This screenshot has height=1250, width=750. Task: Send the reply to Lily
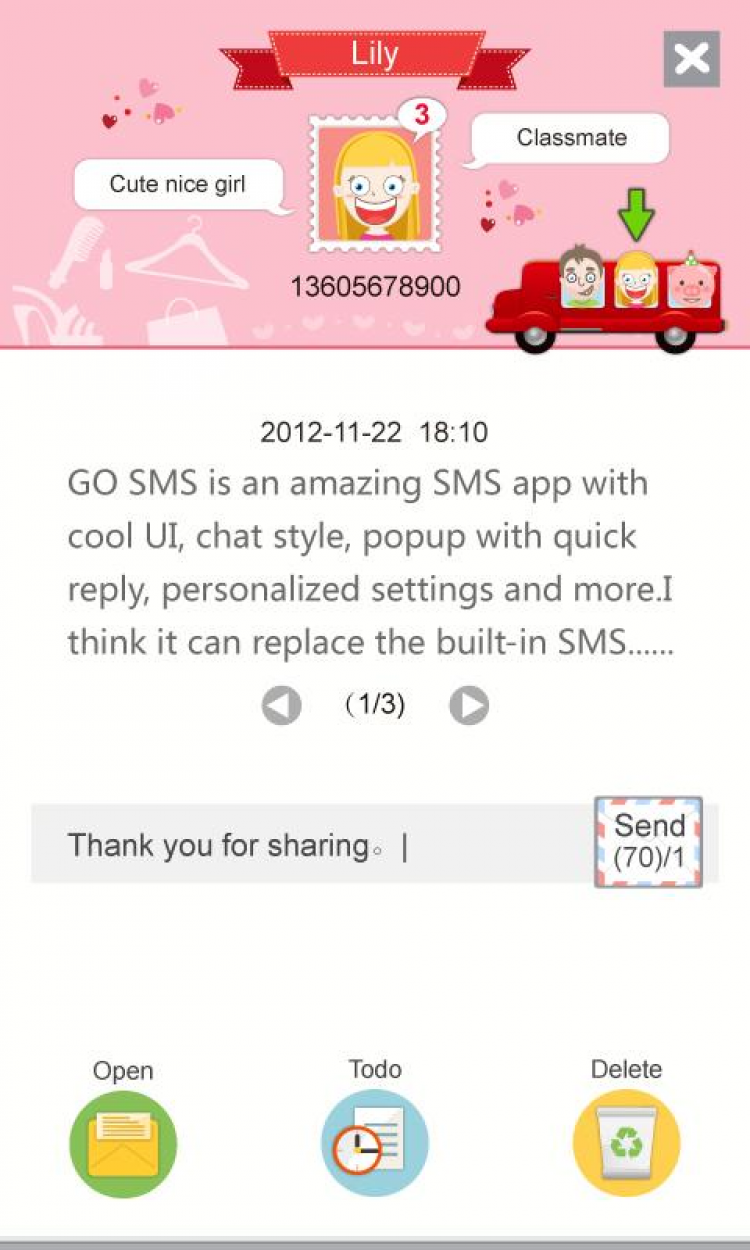648,841
